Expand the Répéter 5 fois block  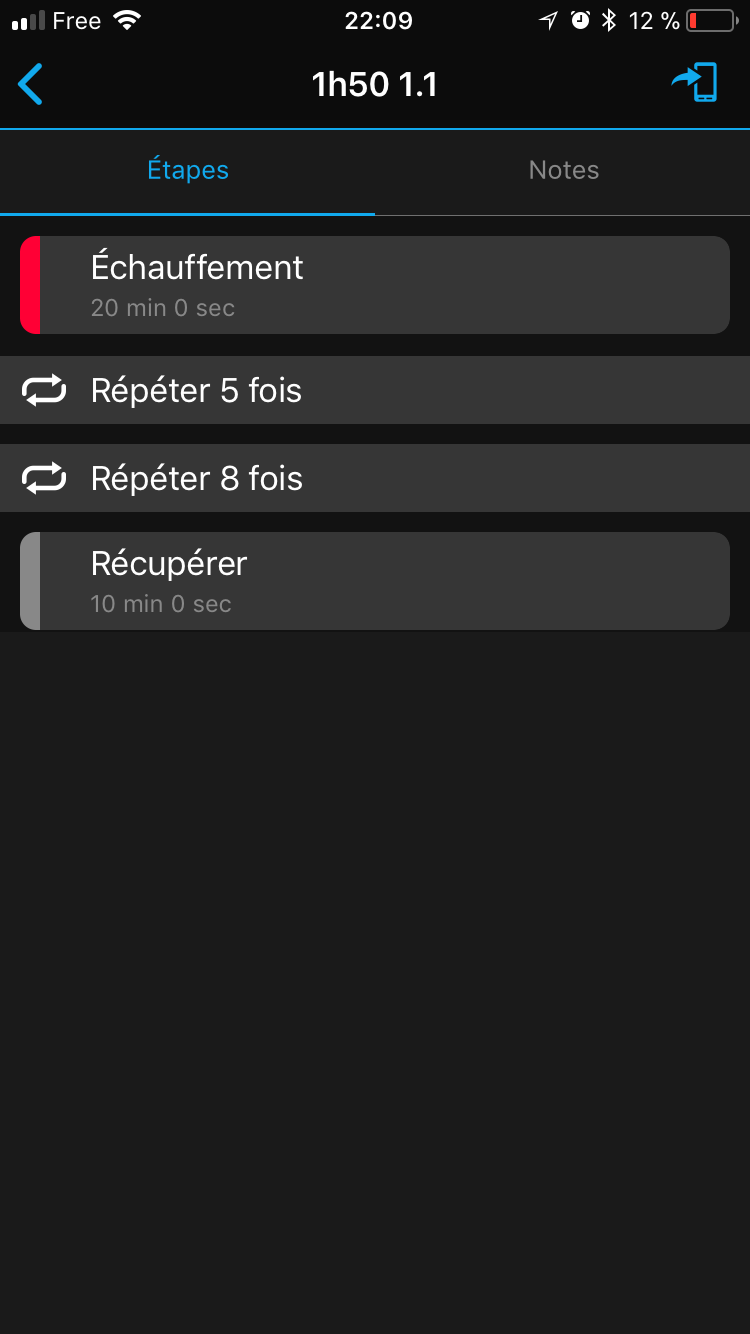click(x=375, y=390)
